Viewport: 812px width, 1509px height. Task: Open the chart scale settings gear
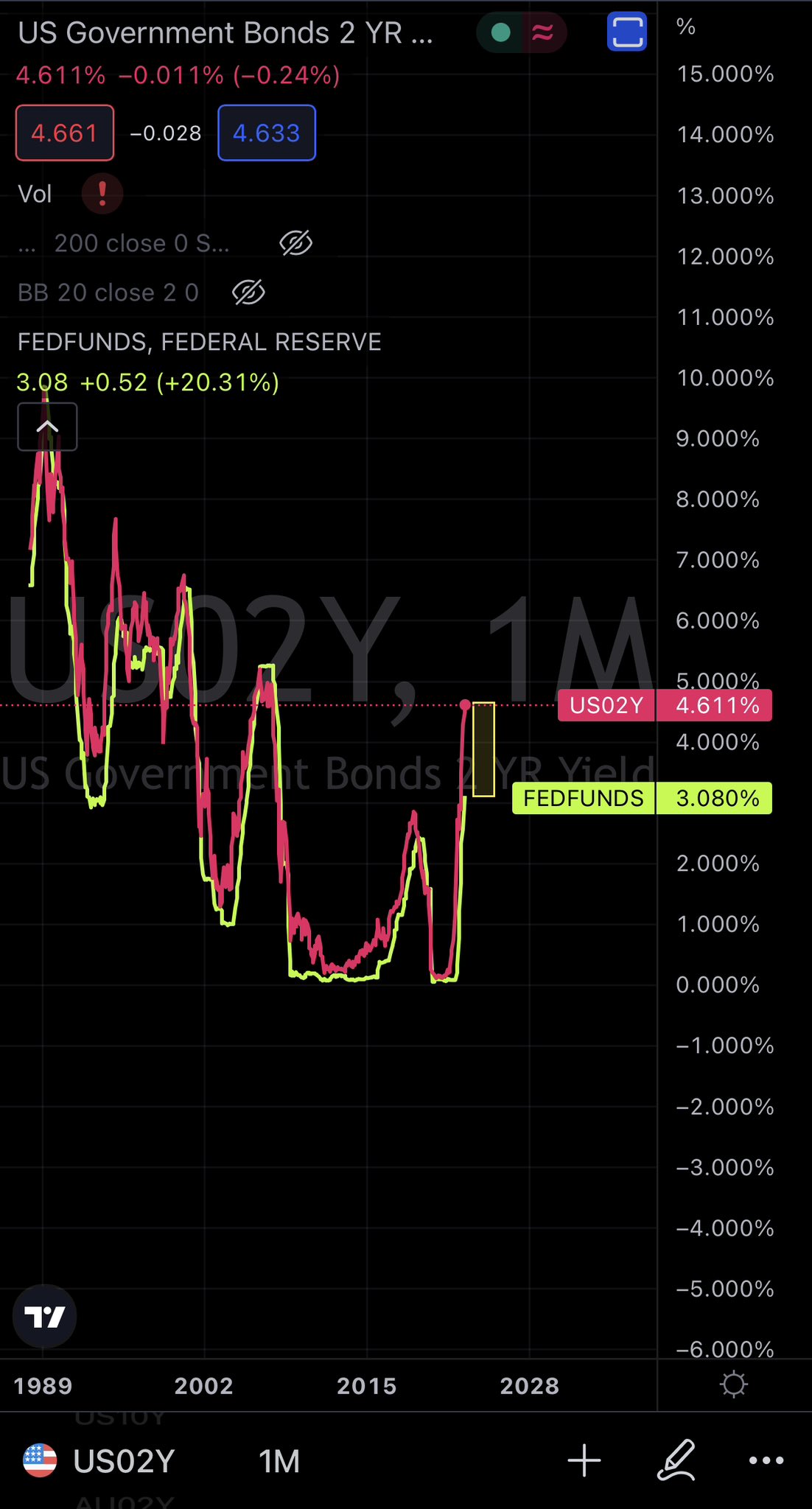click(734, 1384)
